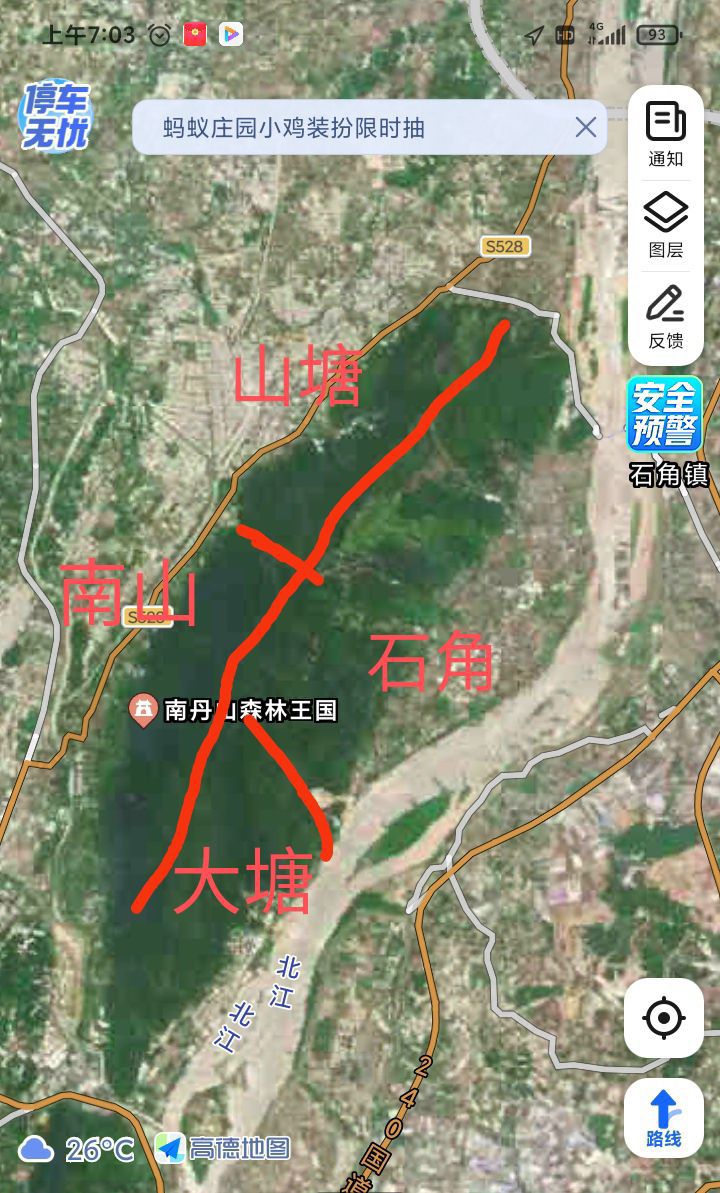Open 路线 route planning
The image size is (720, 1193).
[663, 1118]
